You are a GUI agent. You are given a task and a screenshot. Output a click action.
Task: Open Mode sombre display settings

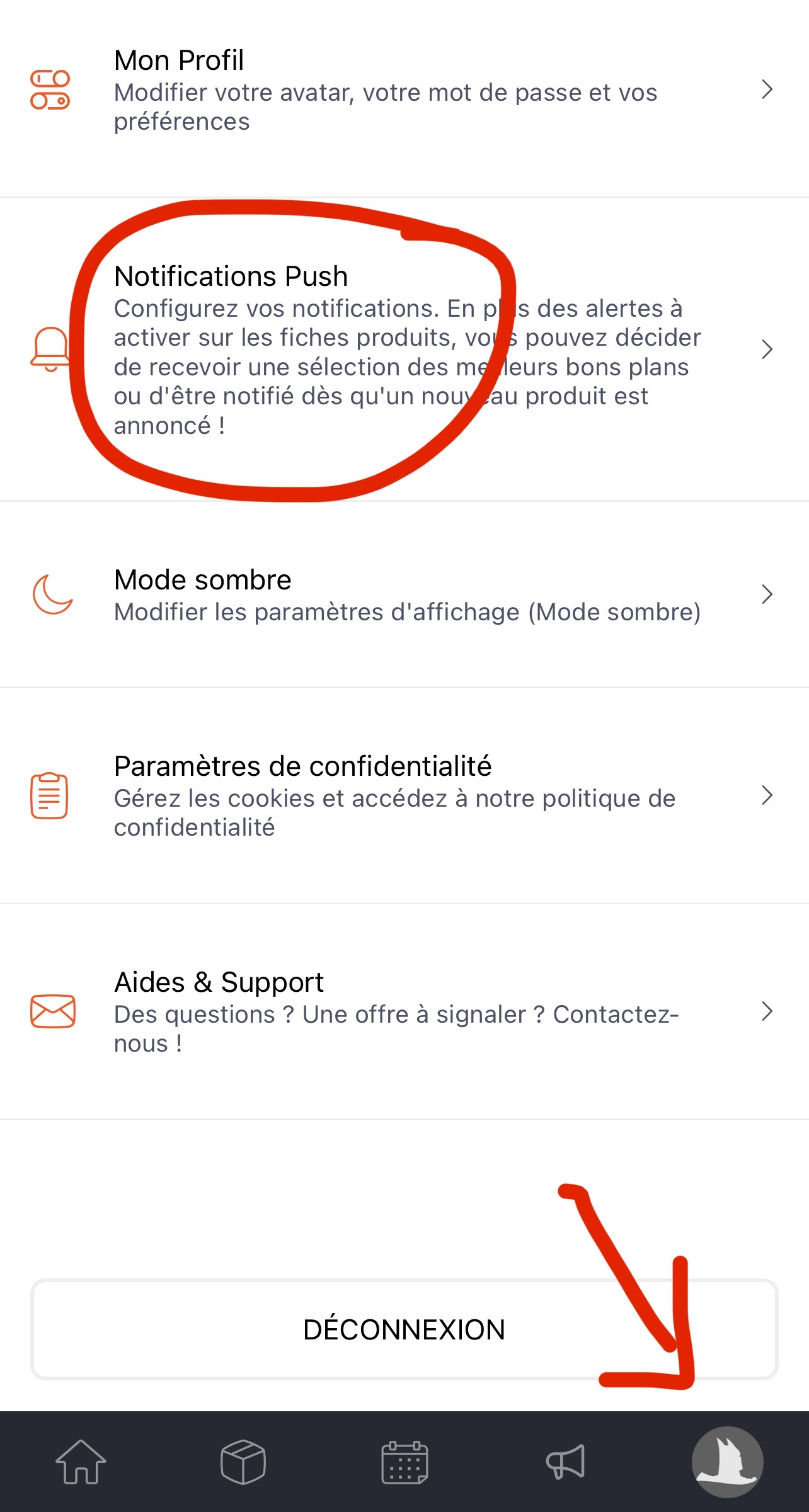pos(403,594)
